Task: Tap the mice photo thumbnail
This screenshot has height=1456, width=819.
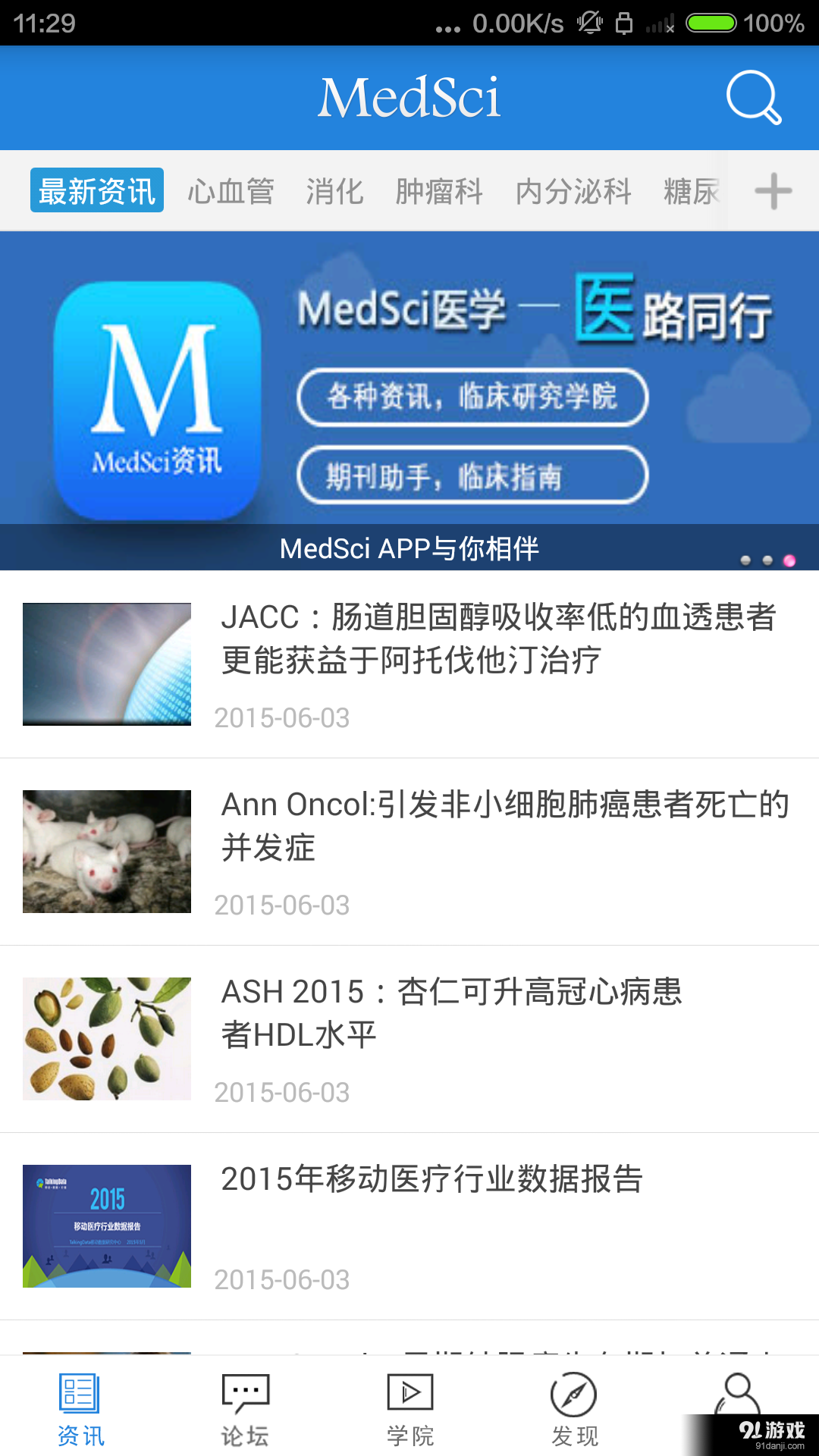Action: click(x=106, y=851)
